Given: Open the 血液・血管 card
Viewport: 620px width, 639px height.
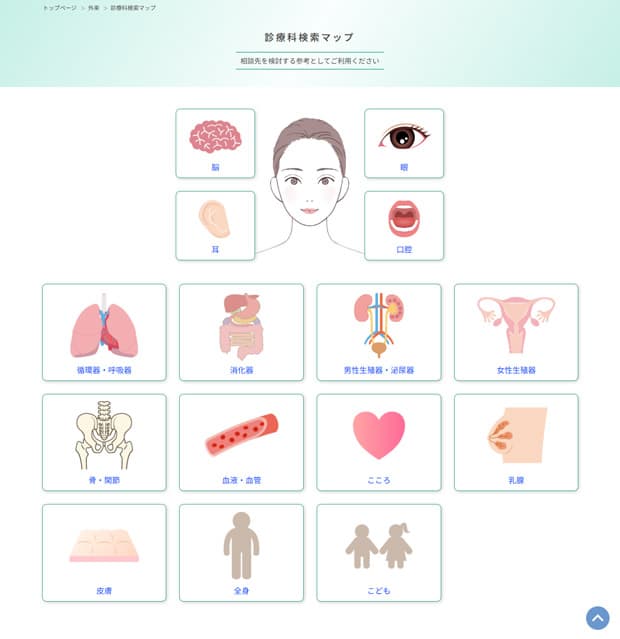Looking at the screenshot, I should 241,442.
